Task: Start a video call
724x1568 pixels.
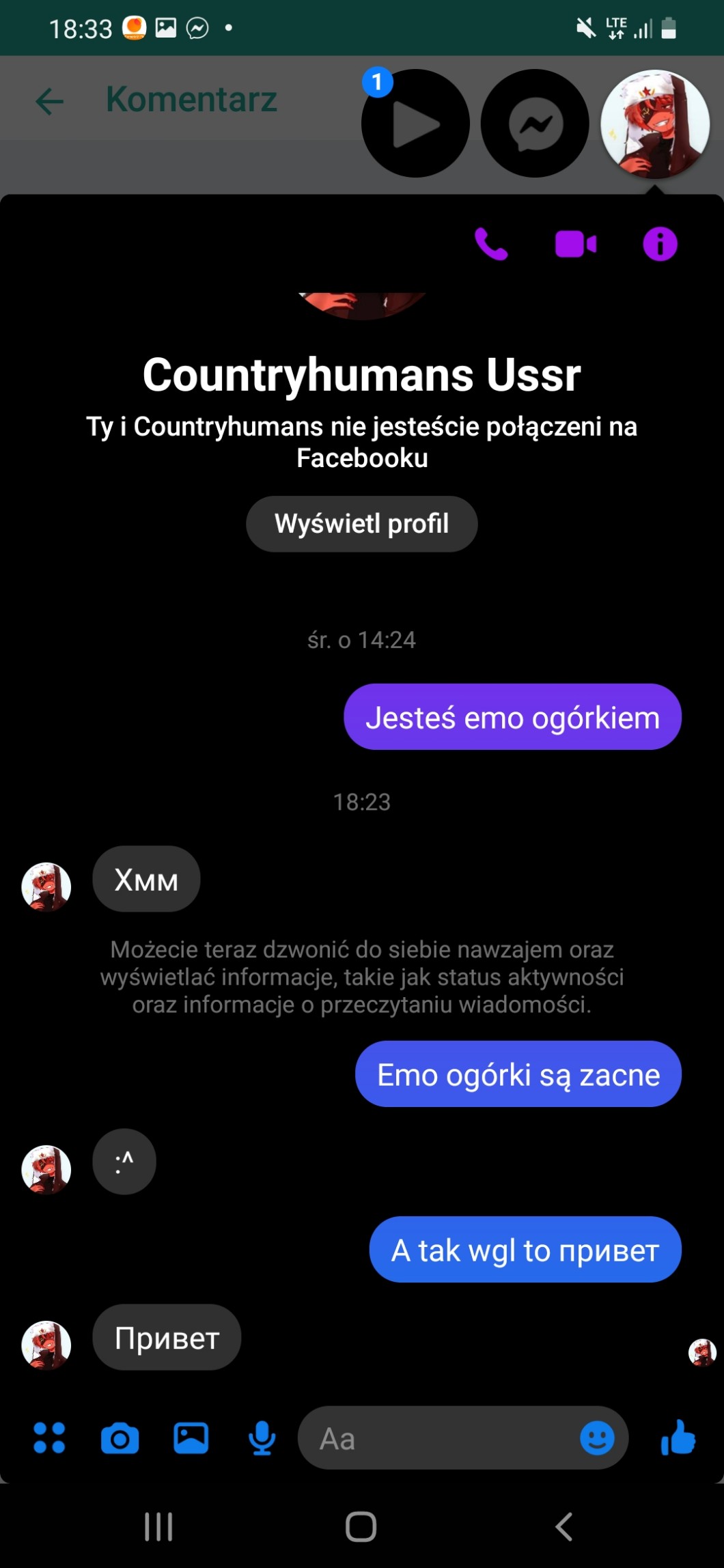Action: pos(575,244)
